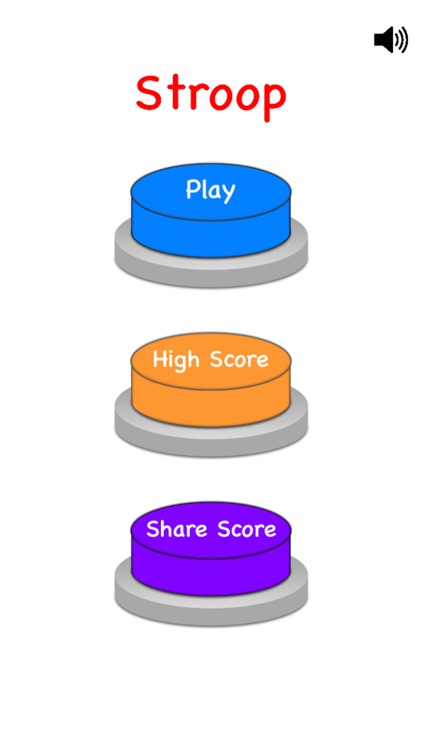Start the game with the Play button

(x=211, y=210)
